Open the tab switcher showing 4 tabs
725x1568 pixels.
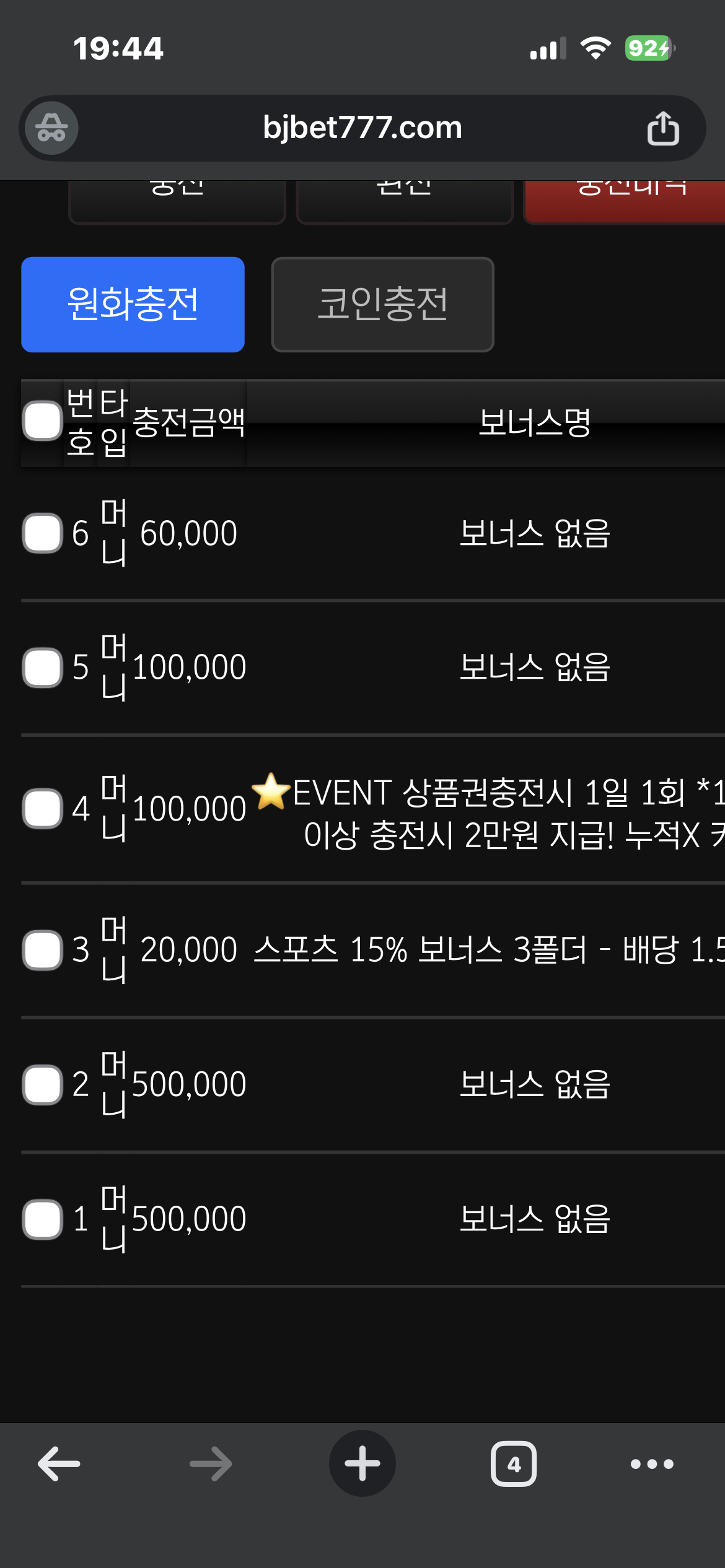[514, 1464]
